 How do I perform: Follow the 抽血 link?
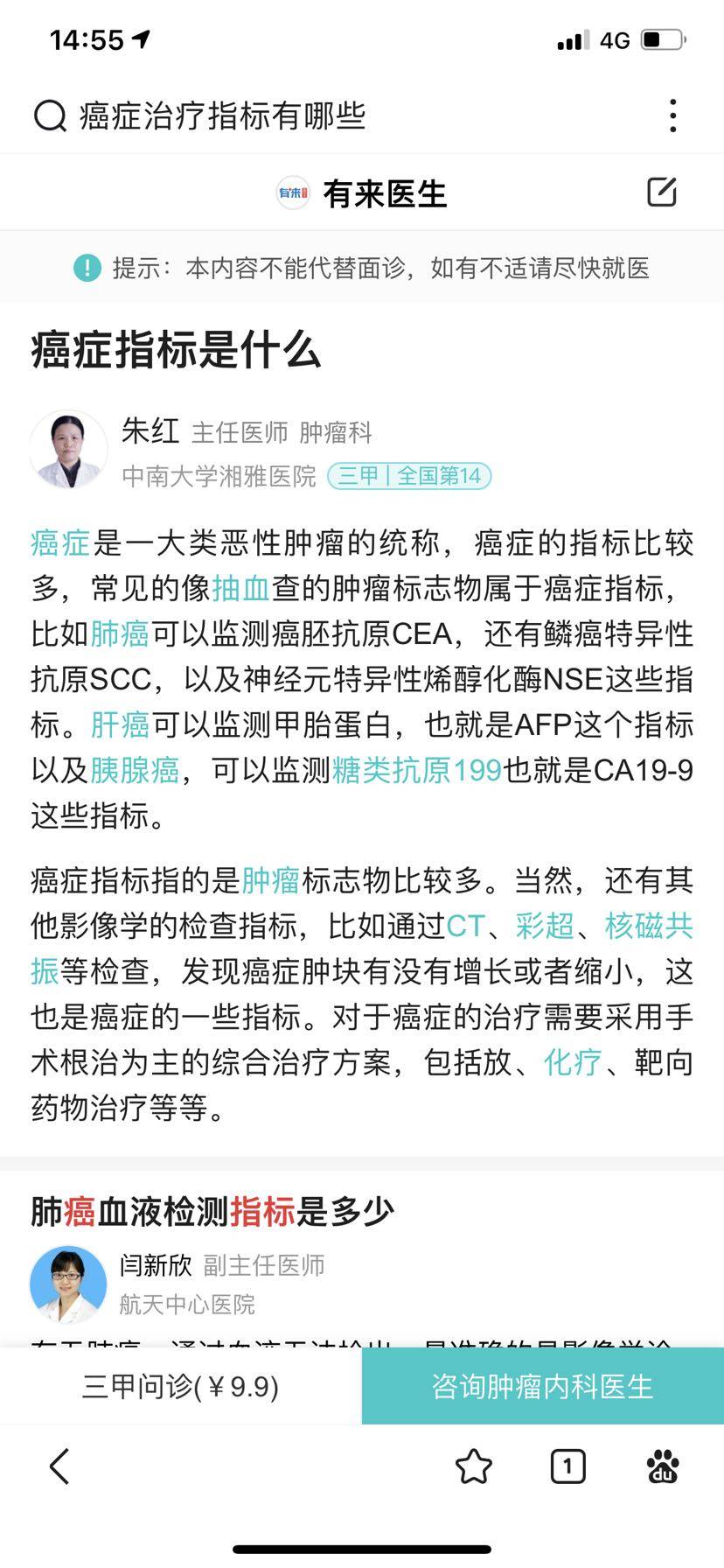tap(240, 588)
